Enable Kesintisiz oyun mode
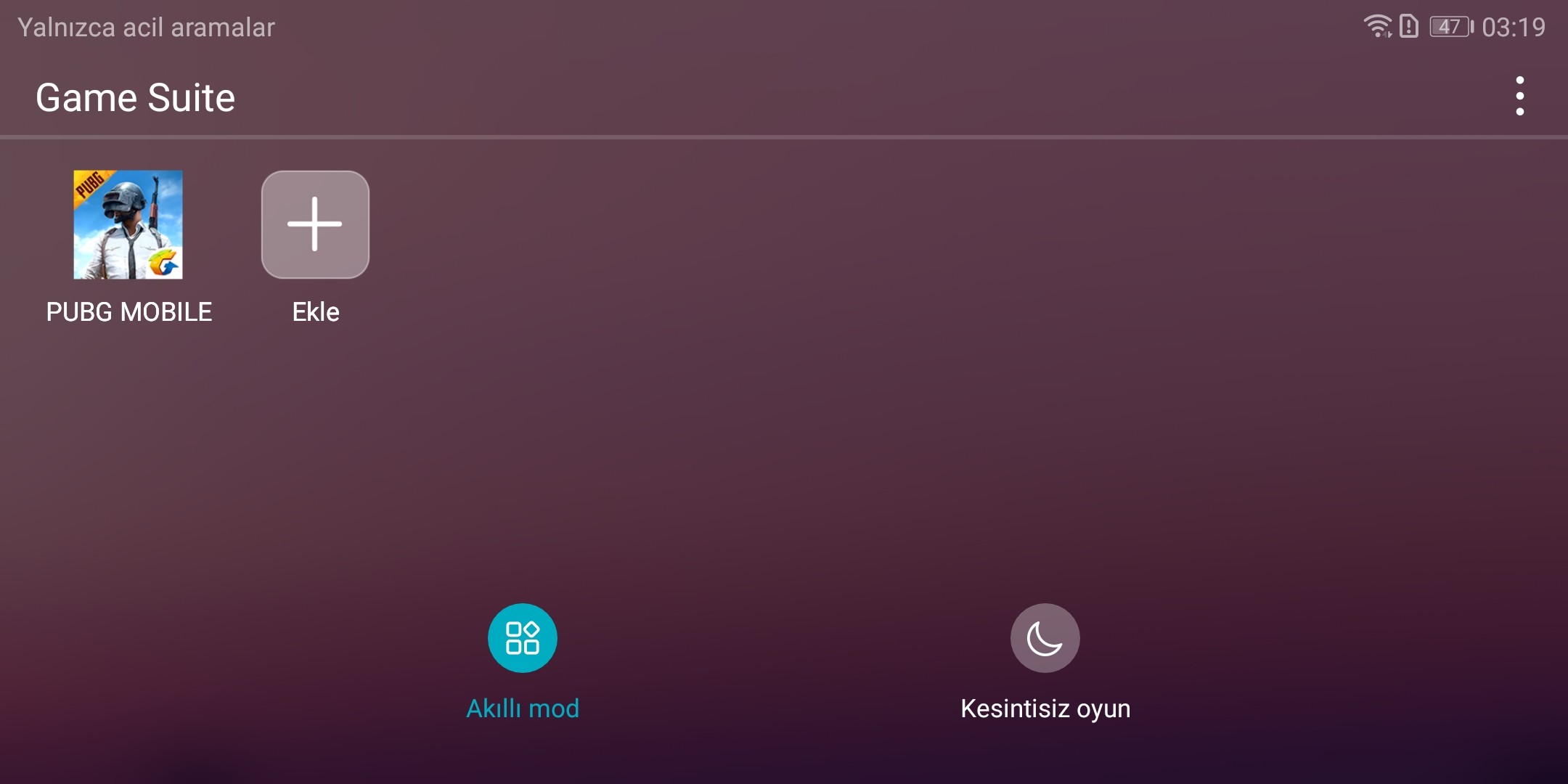 click(x=1045, y=639)
